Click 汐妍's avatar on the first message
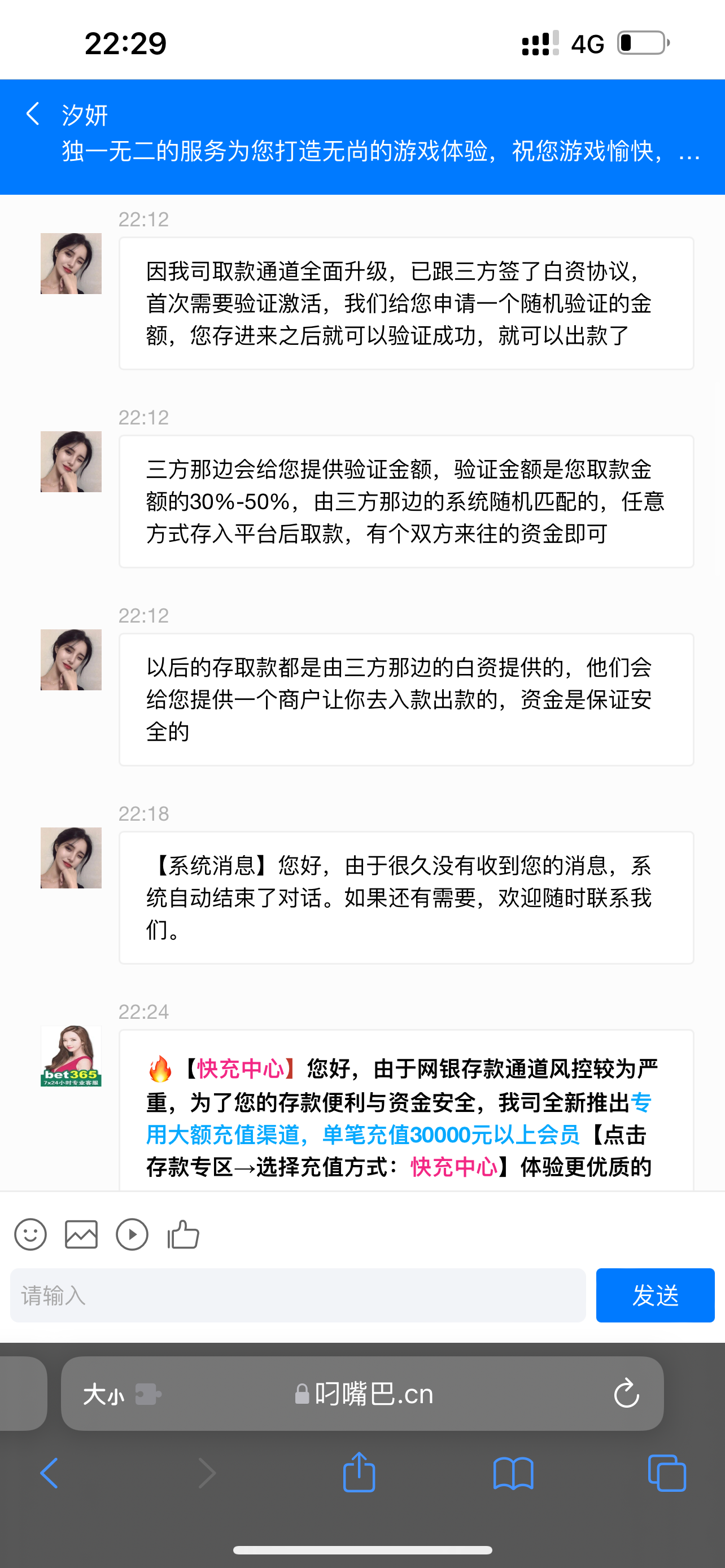Viewport: 725px width, 1568px height. tap(71, 264)
